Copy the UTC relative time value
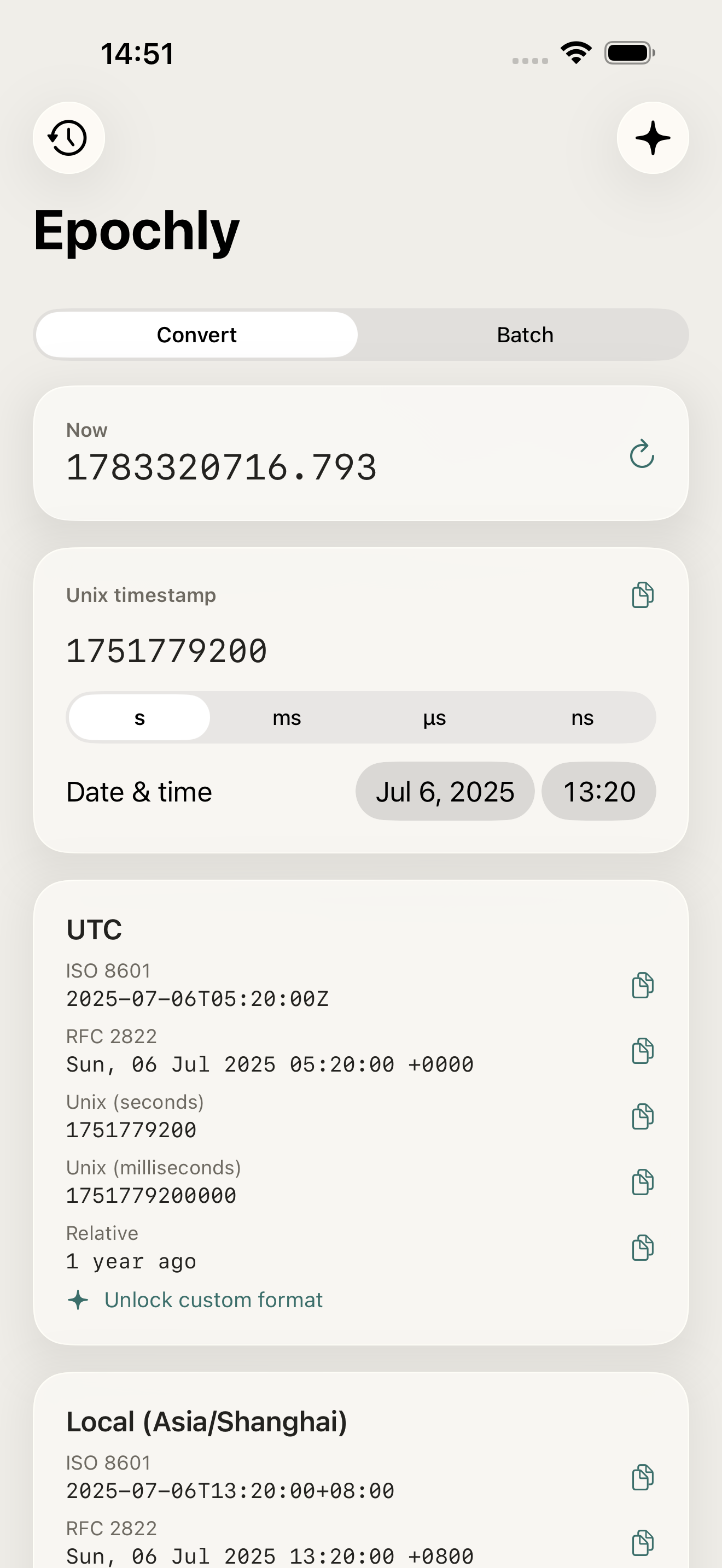The height and width of the screenshot is (1568, 722). (642, 1248)
